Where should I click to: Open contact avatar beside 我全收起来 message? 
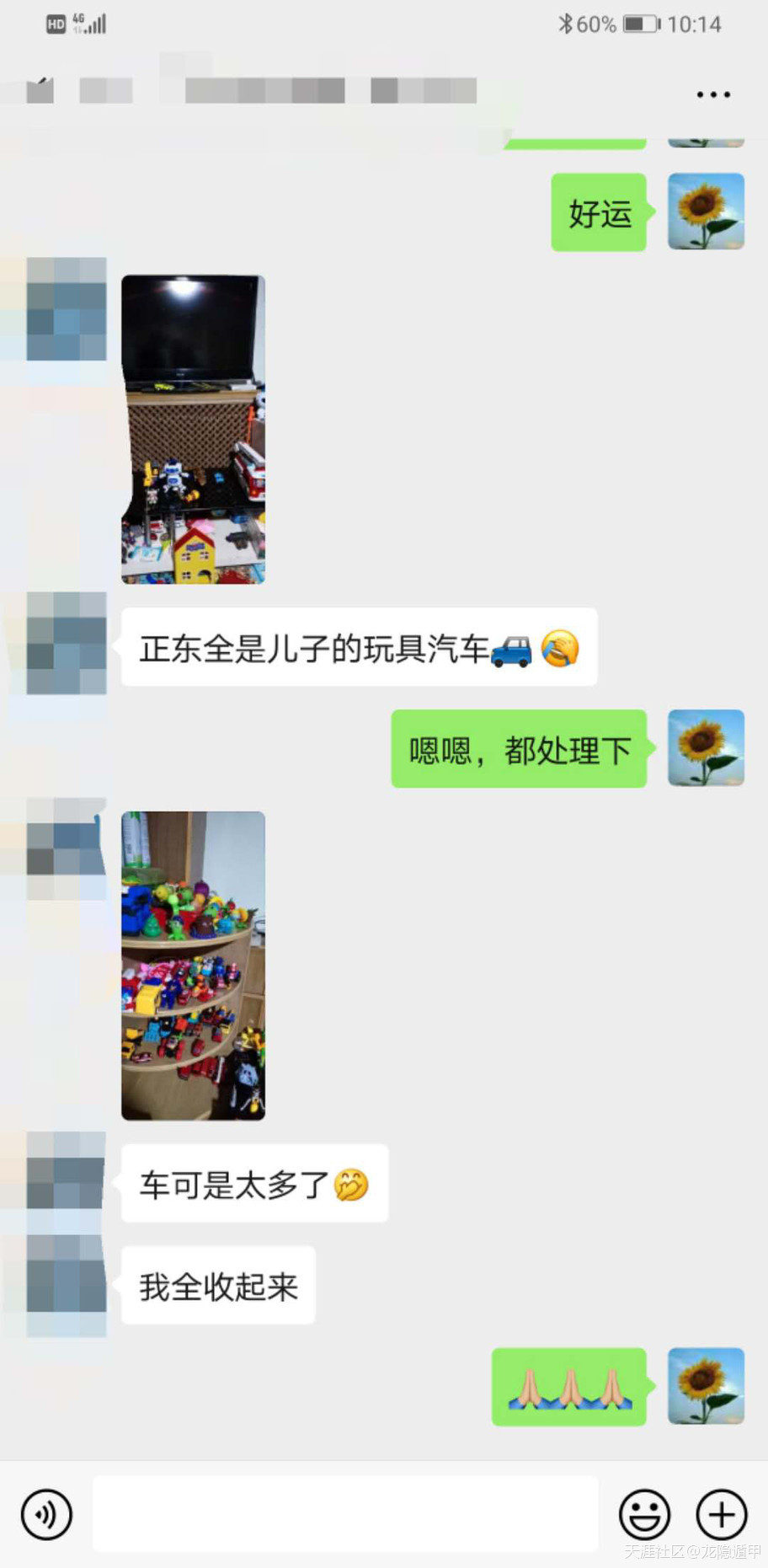(67, 1285)
